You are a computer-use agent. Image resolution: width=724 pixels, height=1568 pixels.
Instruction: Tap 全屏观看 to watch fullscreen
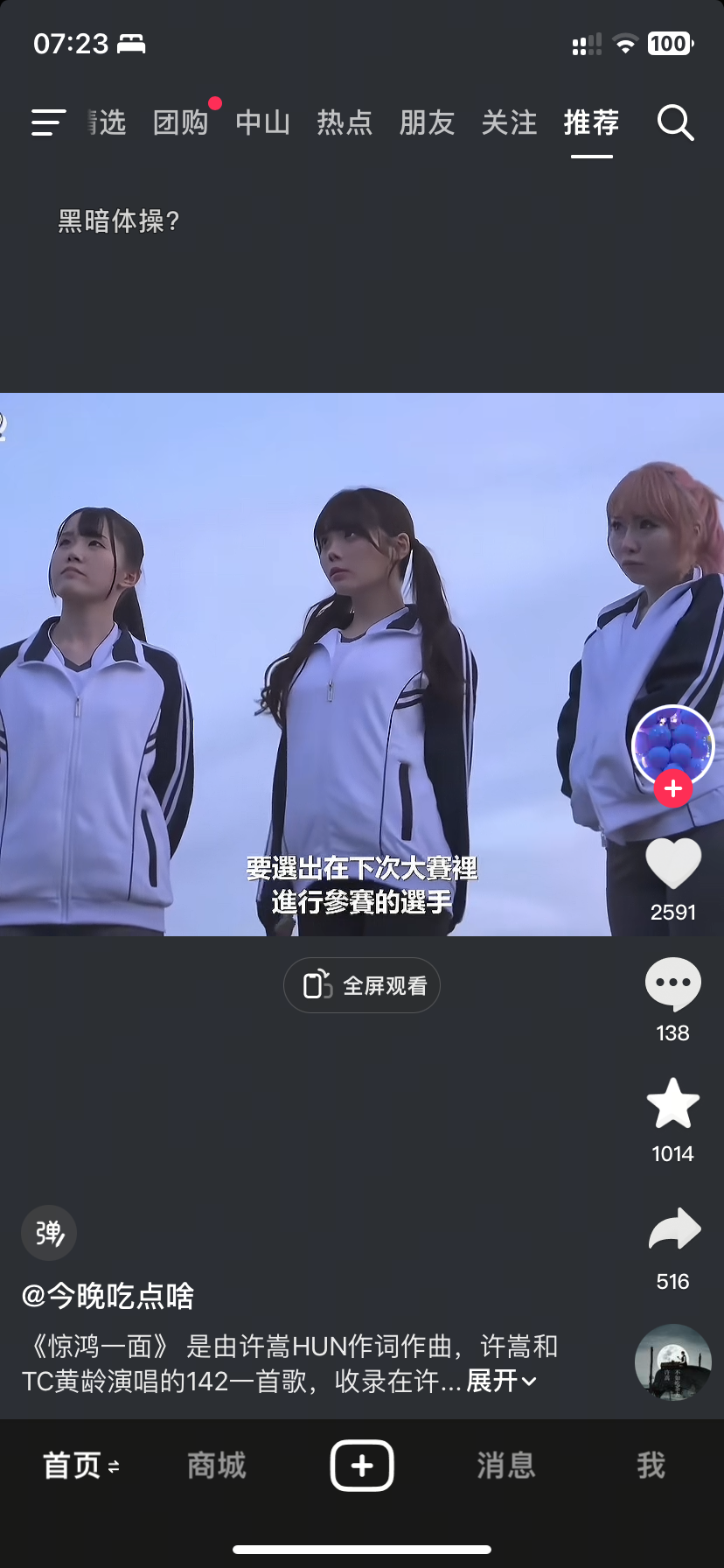click(x=362, y=986)
